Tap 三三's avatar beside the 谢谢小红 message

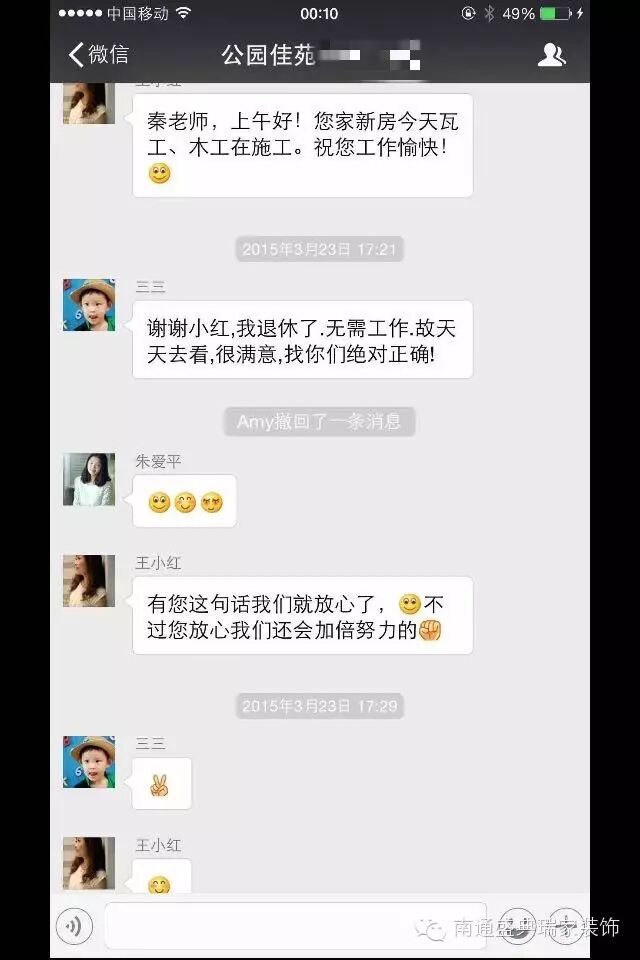[x=89, y=305]
